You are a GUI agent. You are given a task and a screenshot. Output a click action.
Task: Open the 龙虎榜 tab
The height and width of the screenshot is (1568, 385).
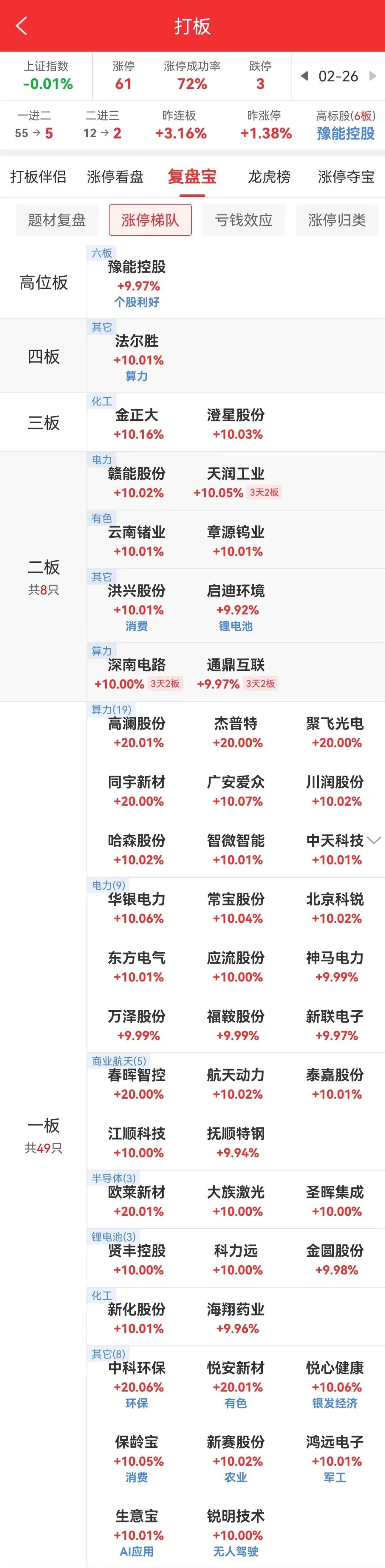coord(269,177)
